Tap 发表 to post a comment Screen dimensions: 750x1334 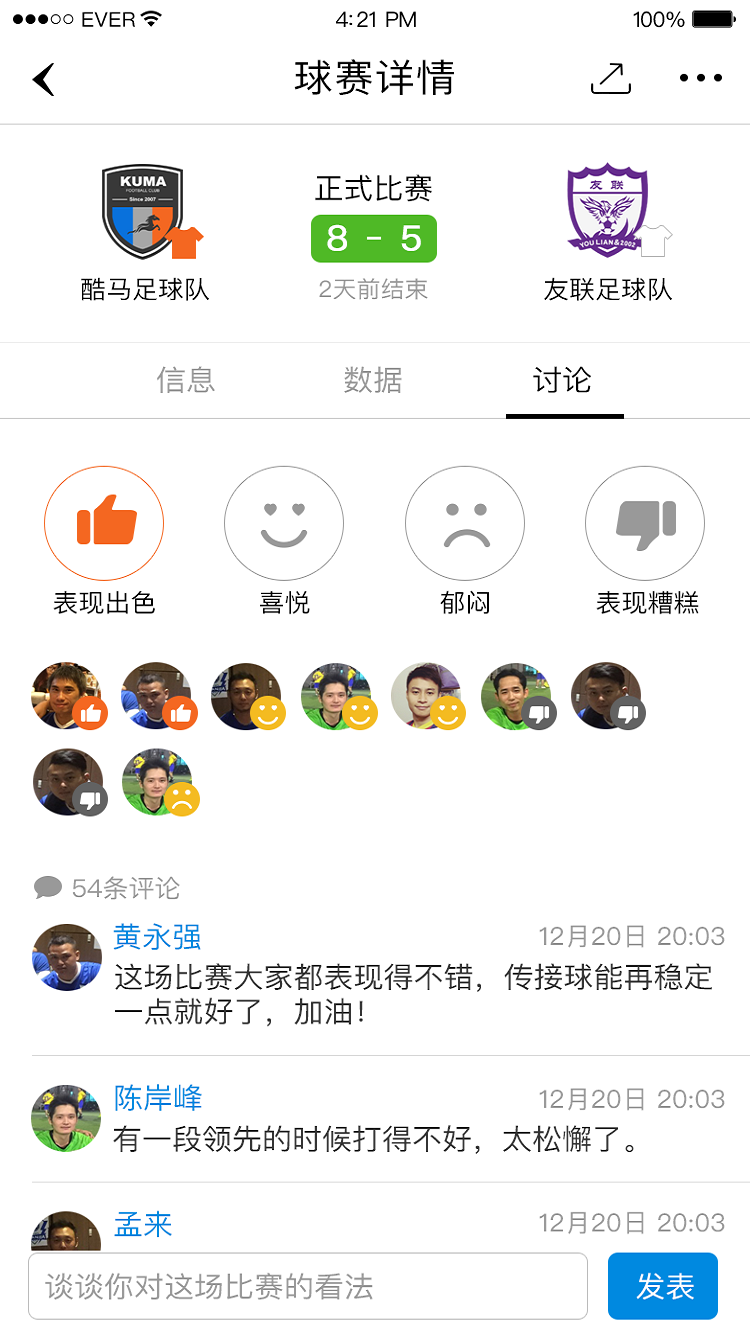click(x=663, y=1286)
